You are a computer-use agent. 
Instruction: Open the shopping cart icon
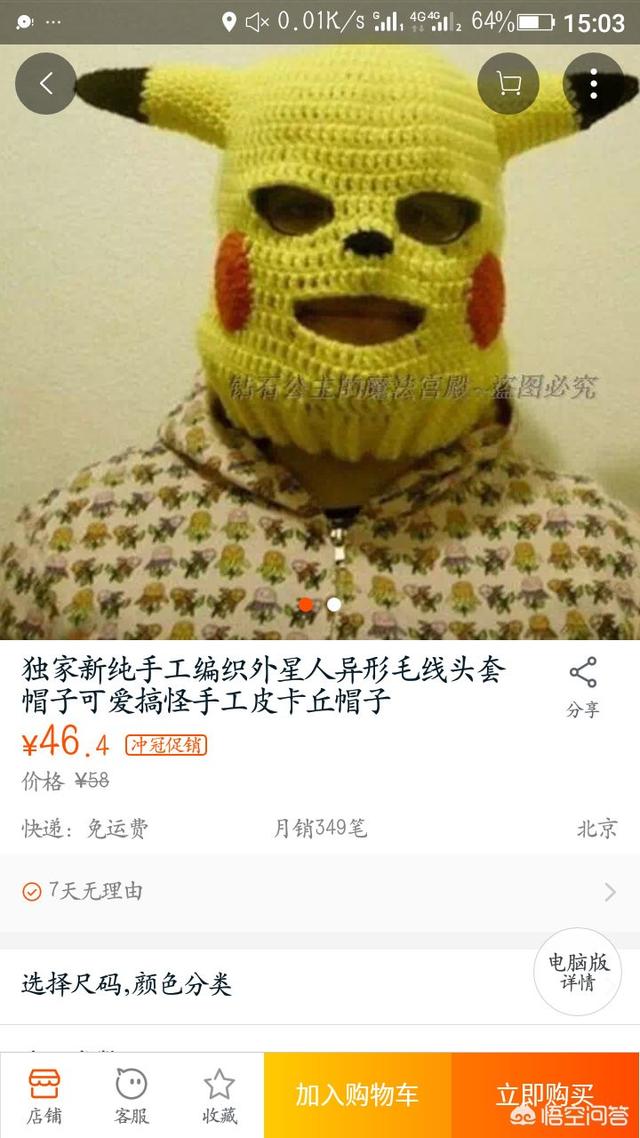(x=508, y=83)
